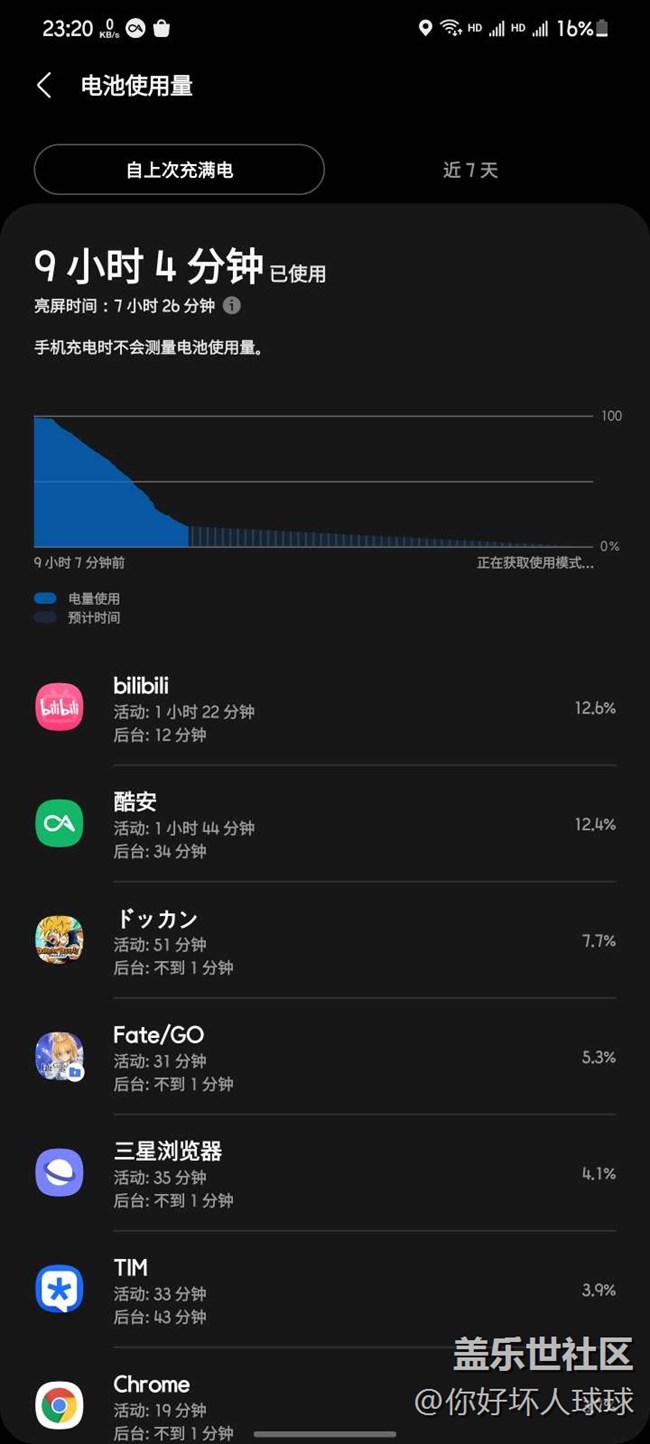This screenshot has height=1444, width=650.
Task: View 酷安 battery usage details
Action: [x=325, y=825]
